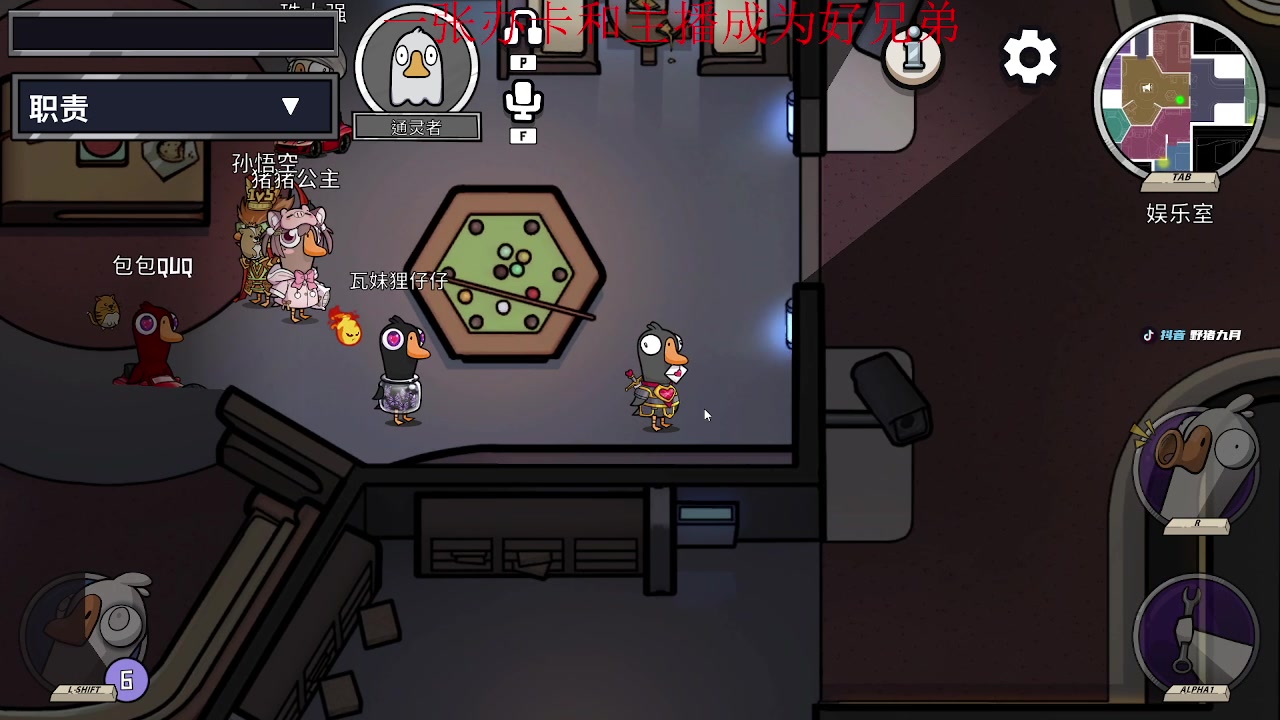The width and height of the screenshot is (1280, 720).
Task: Toggle the microphone button
Action: point(522,101)
